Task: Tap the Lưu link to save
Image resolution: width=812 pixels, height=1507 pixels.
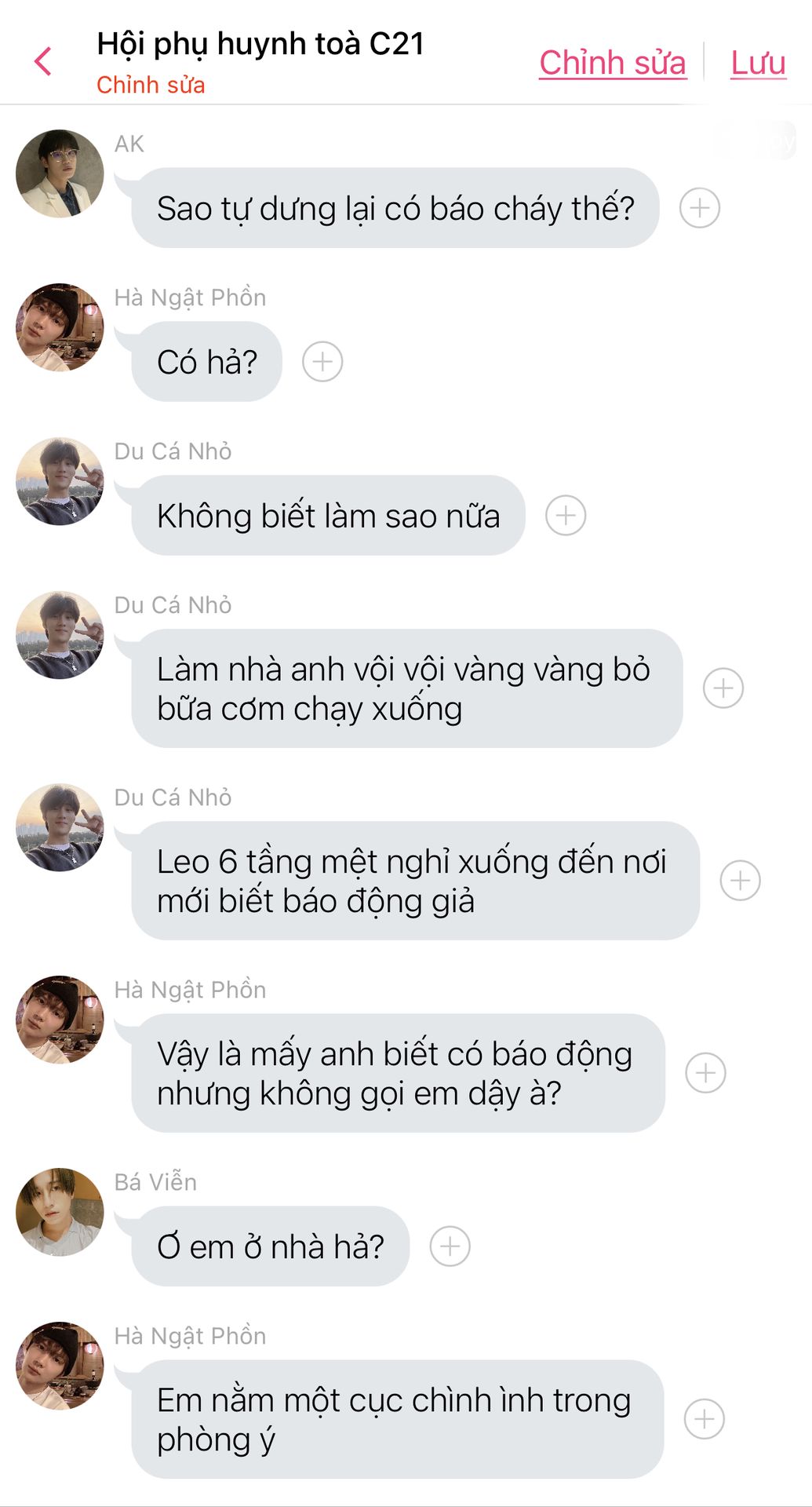Action: click(757, 63)
